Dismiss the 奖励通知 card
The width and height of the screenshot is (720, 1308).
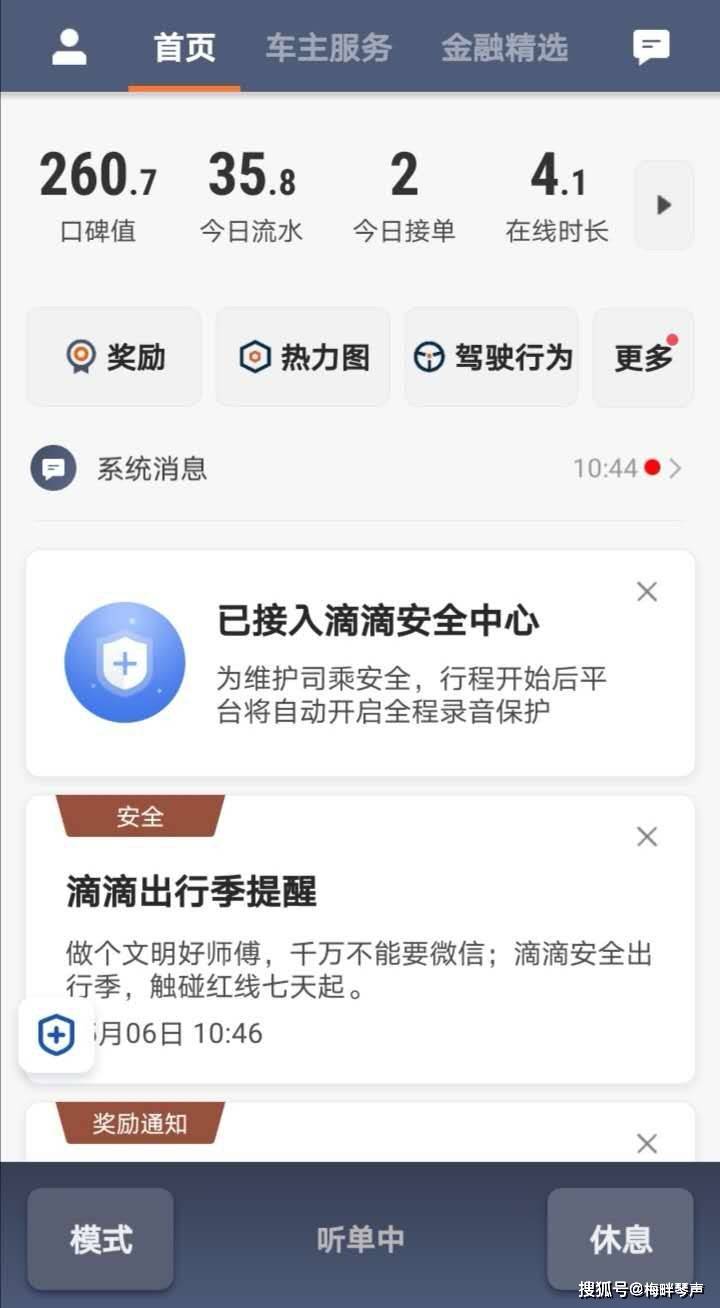click(647, 1143)
